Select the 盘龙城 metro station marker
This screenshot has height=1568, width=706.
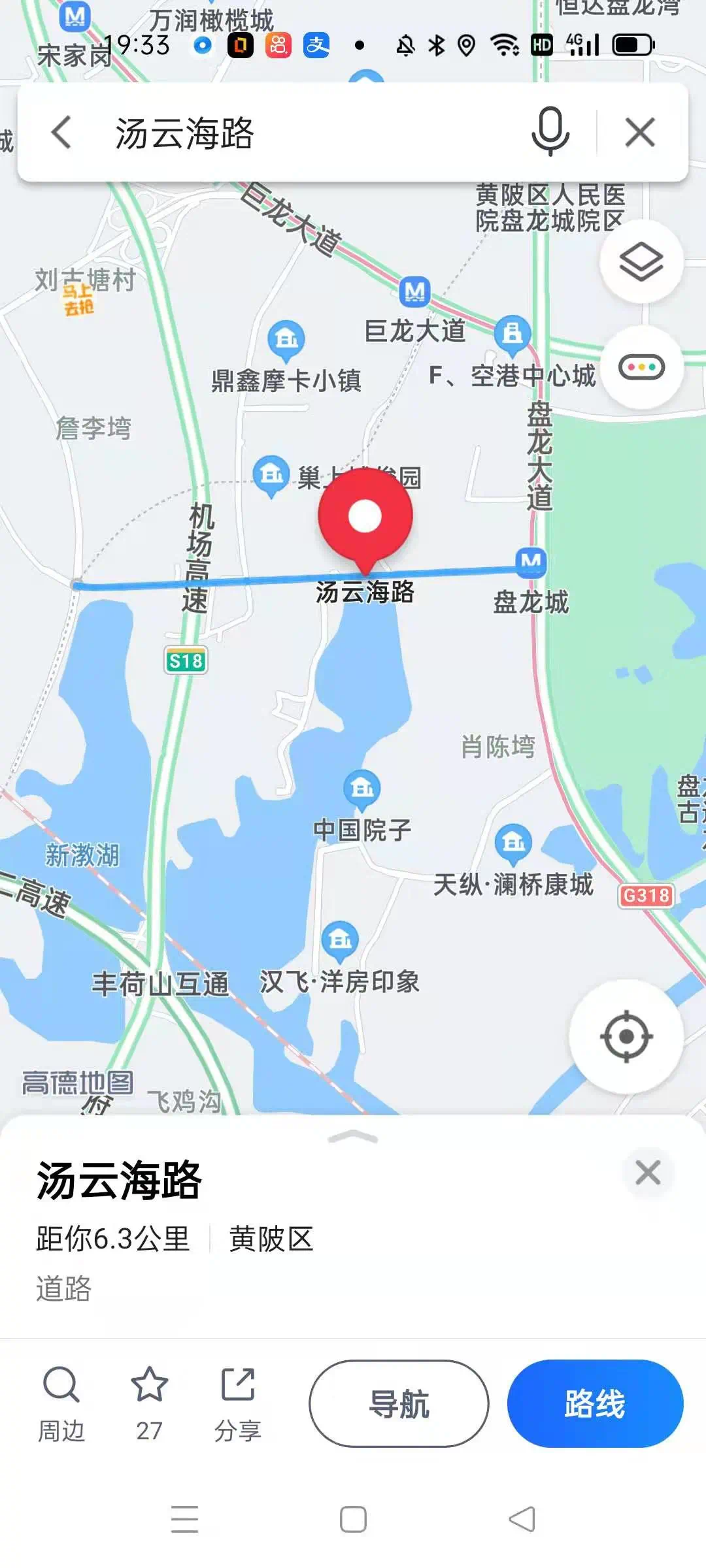pyautogui.click(x=531, y=561)
